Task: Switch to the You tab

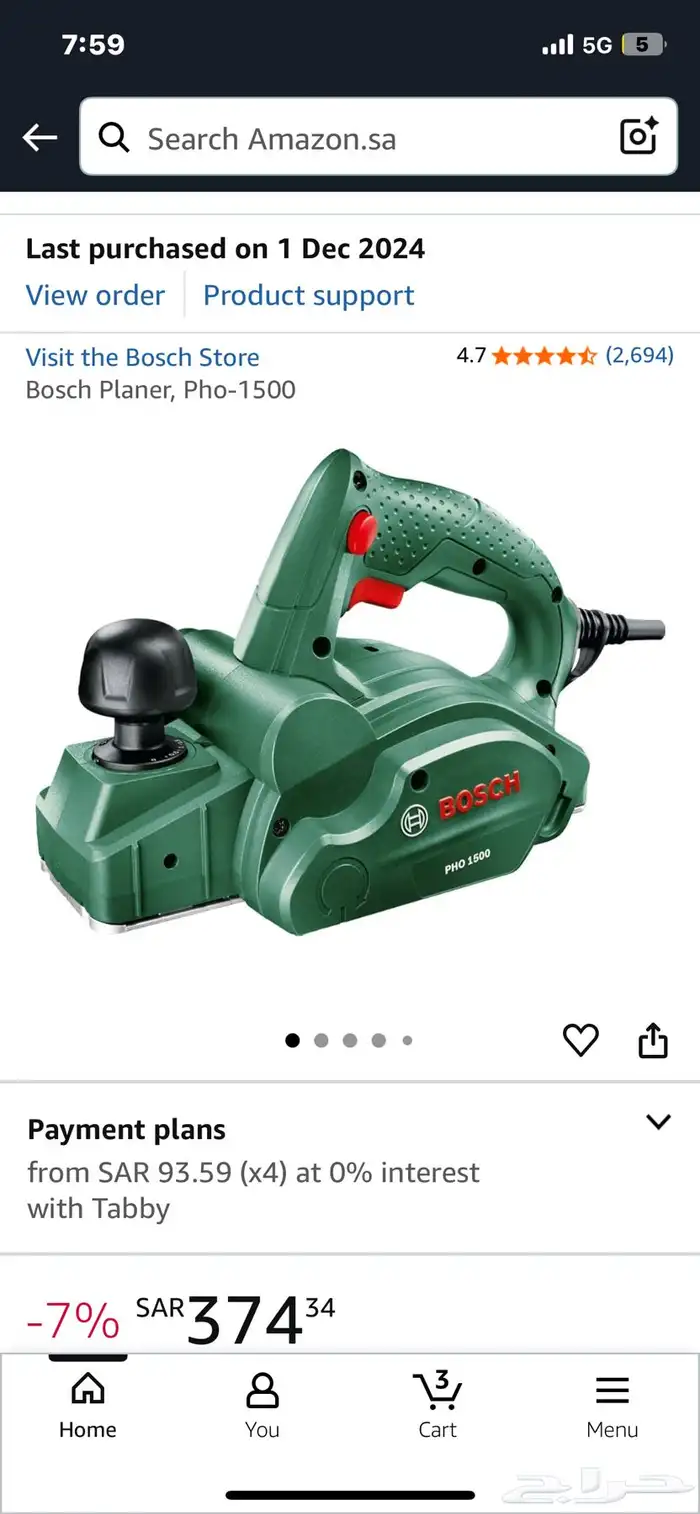Action: click(x=262, y=1405)
